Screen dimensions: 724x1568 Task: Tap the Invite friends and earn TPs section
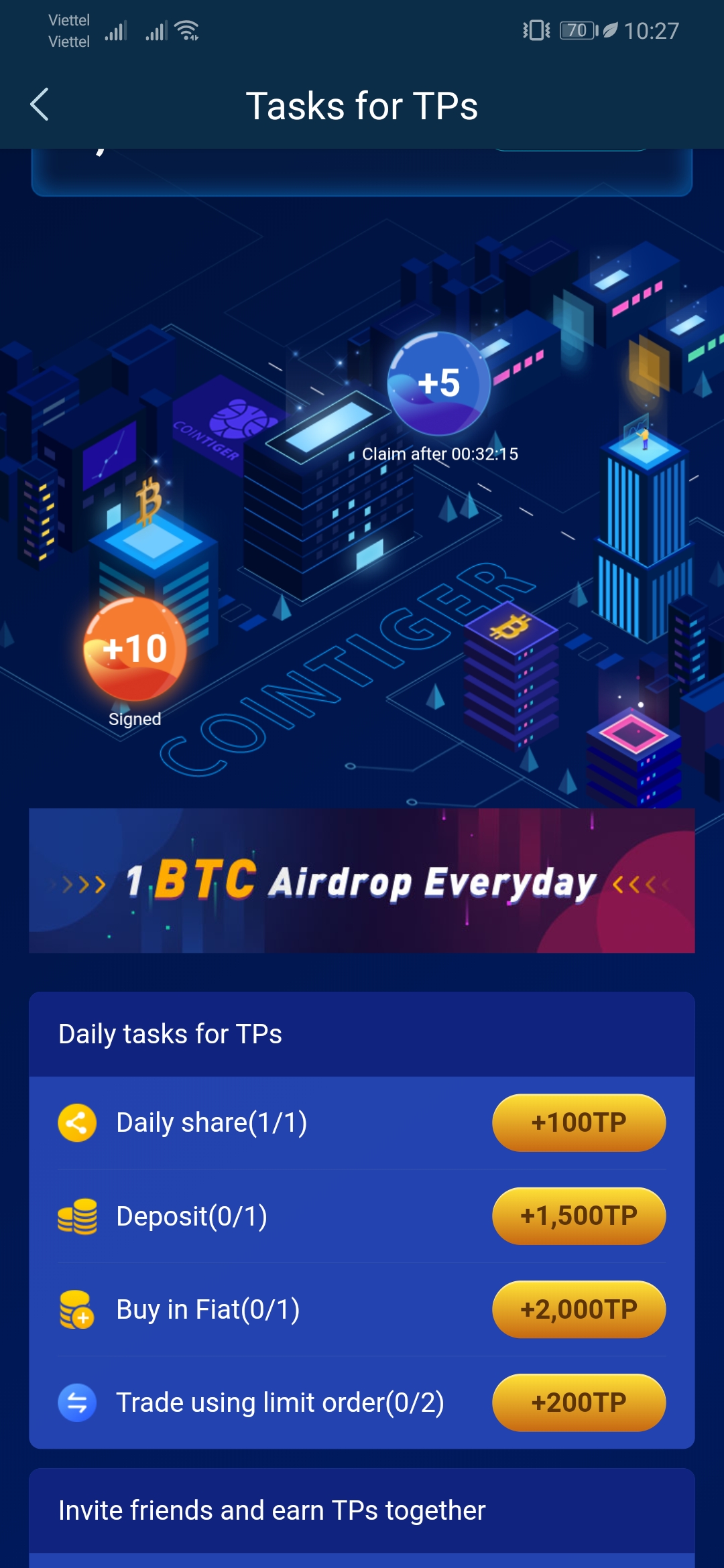pos(271,1511)
